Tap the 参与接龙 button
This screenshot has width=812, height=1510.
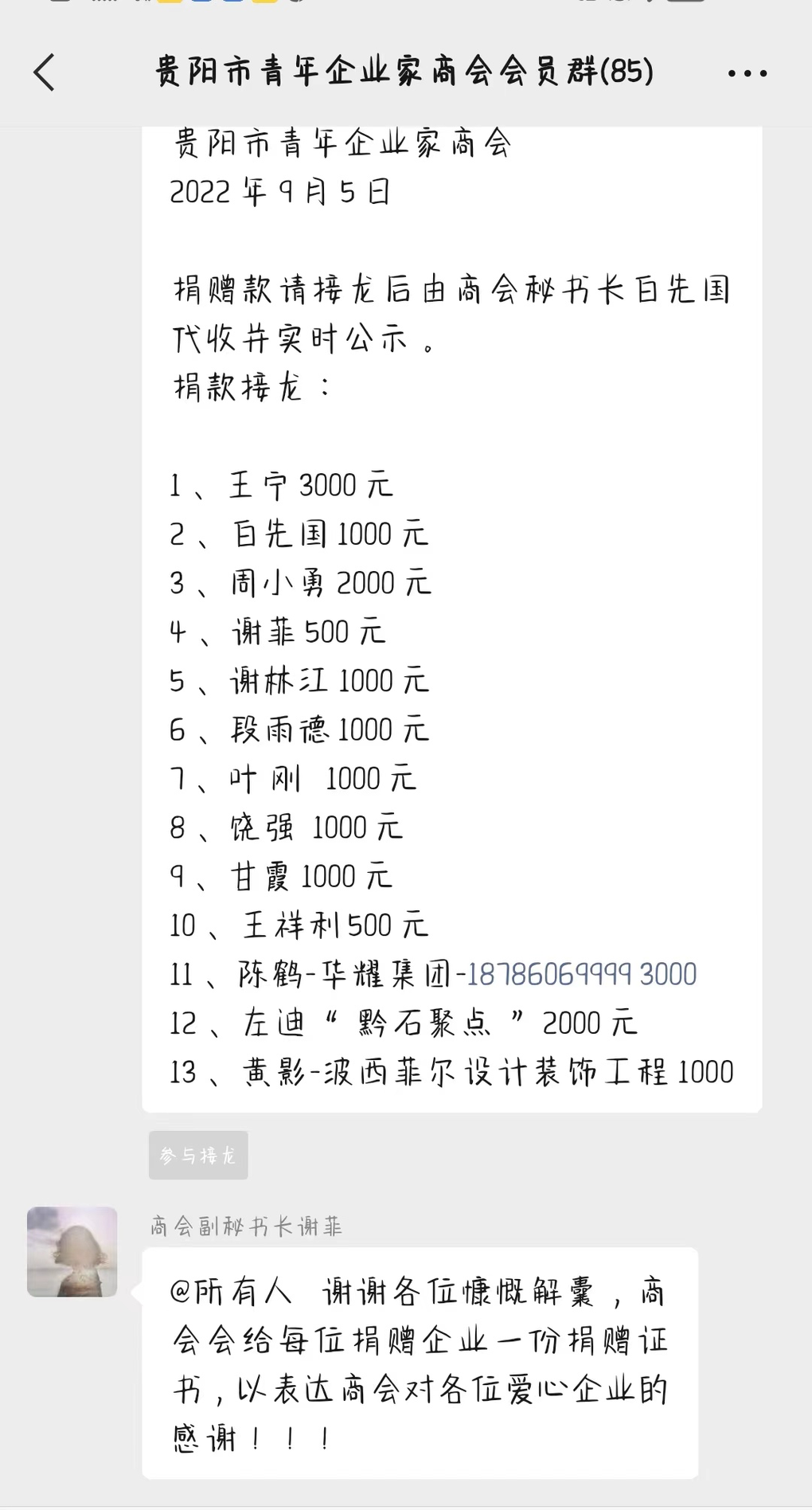tap(198, 1155)
